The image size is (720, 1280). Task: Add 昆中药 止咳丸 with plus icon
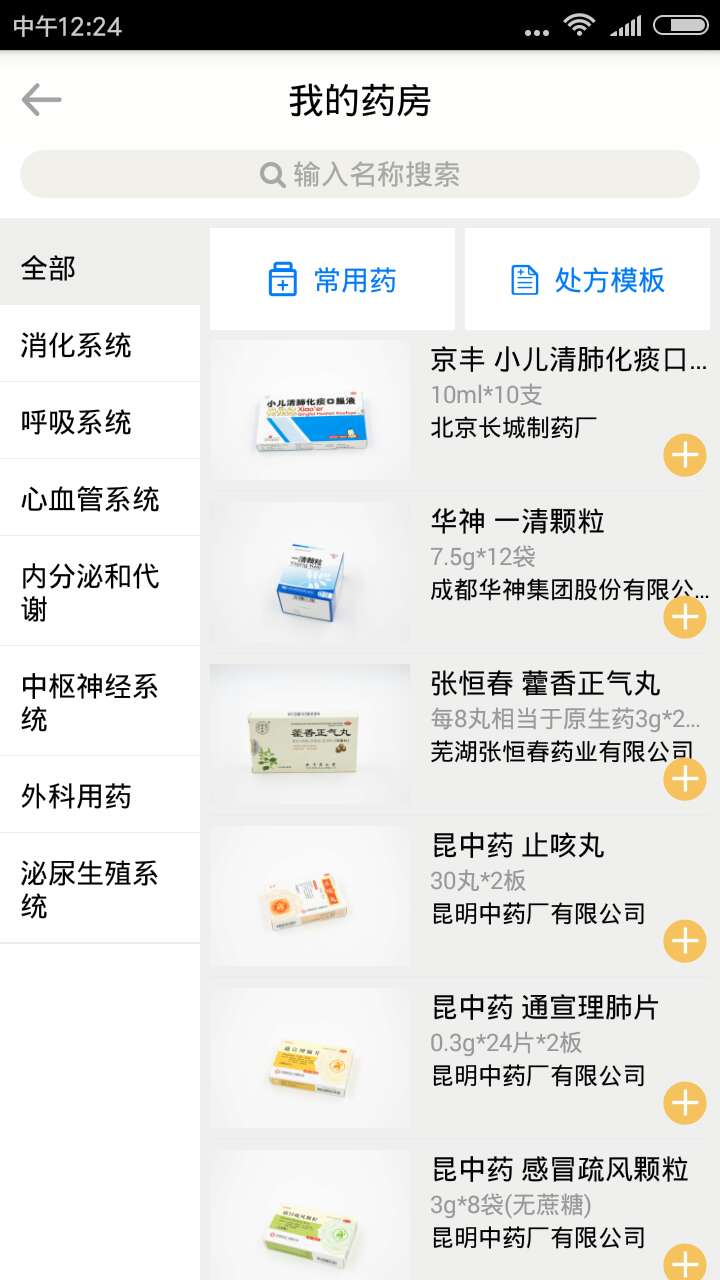[x=685, y=941]
